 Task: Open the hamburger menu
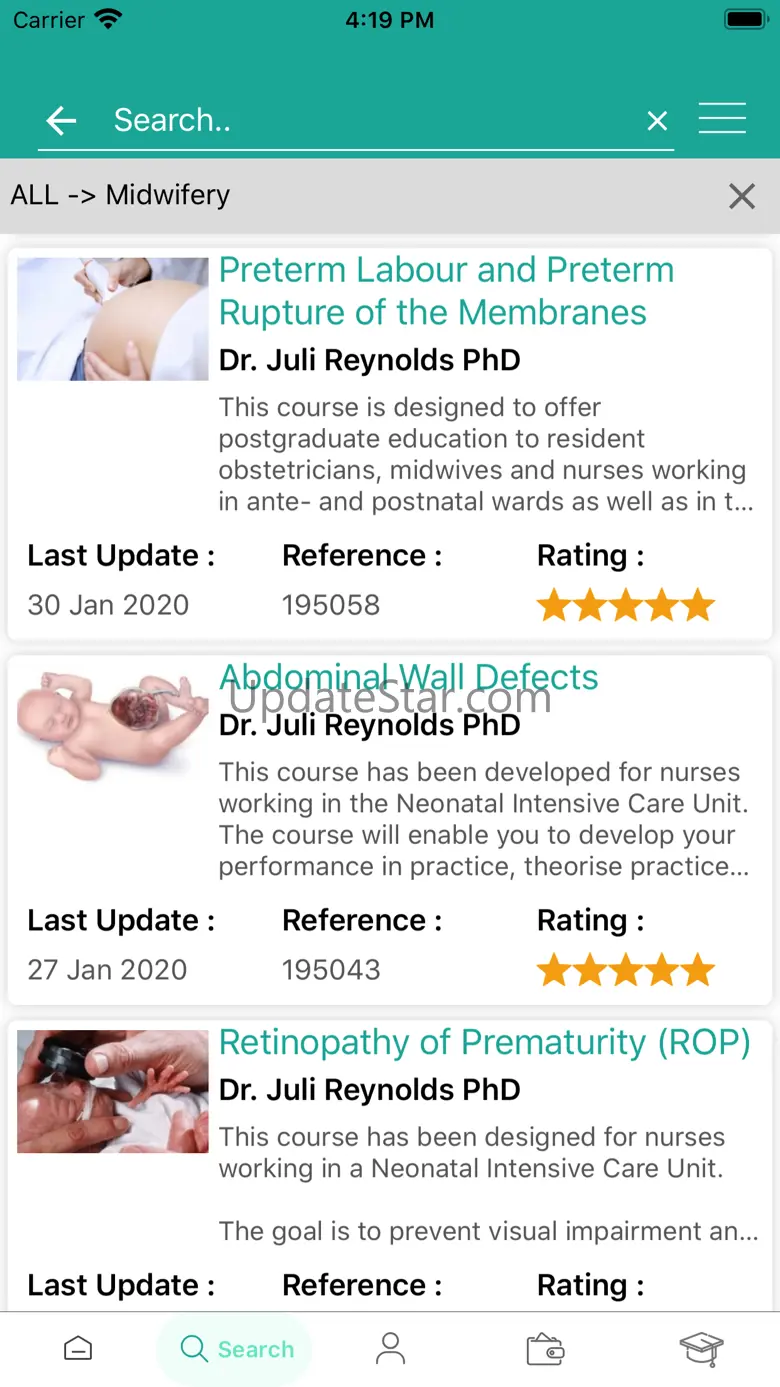(x=722, y=118)
